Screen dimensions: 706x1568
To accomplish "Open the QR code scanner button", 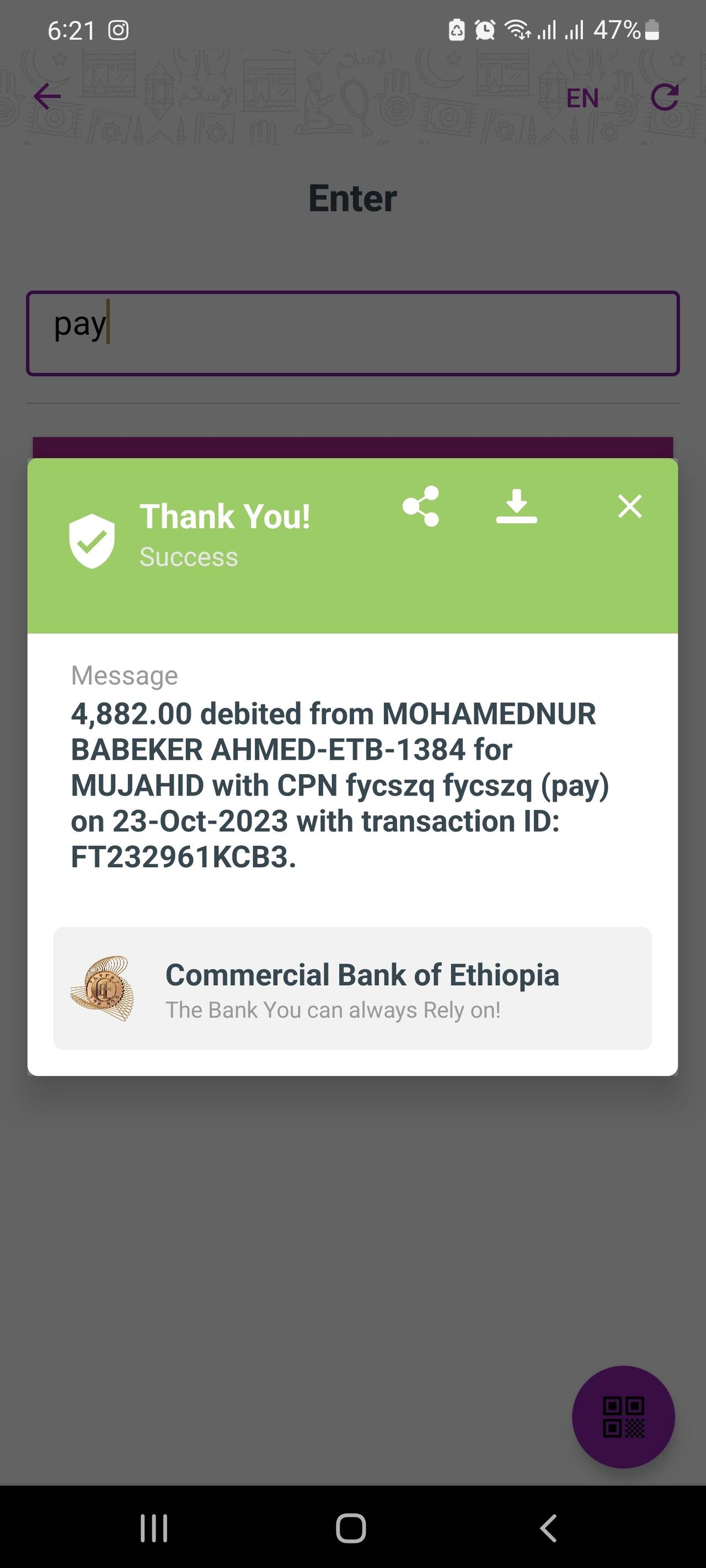I will [x=623, y=1416].
